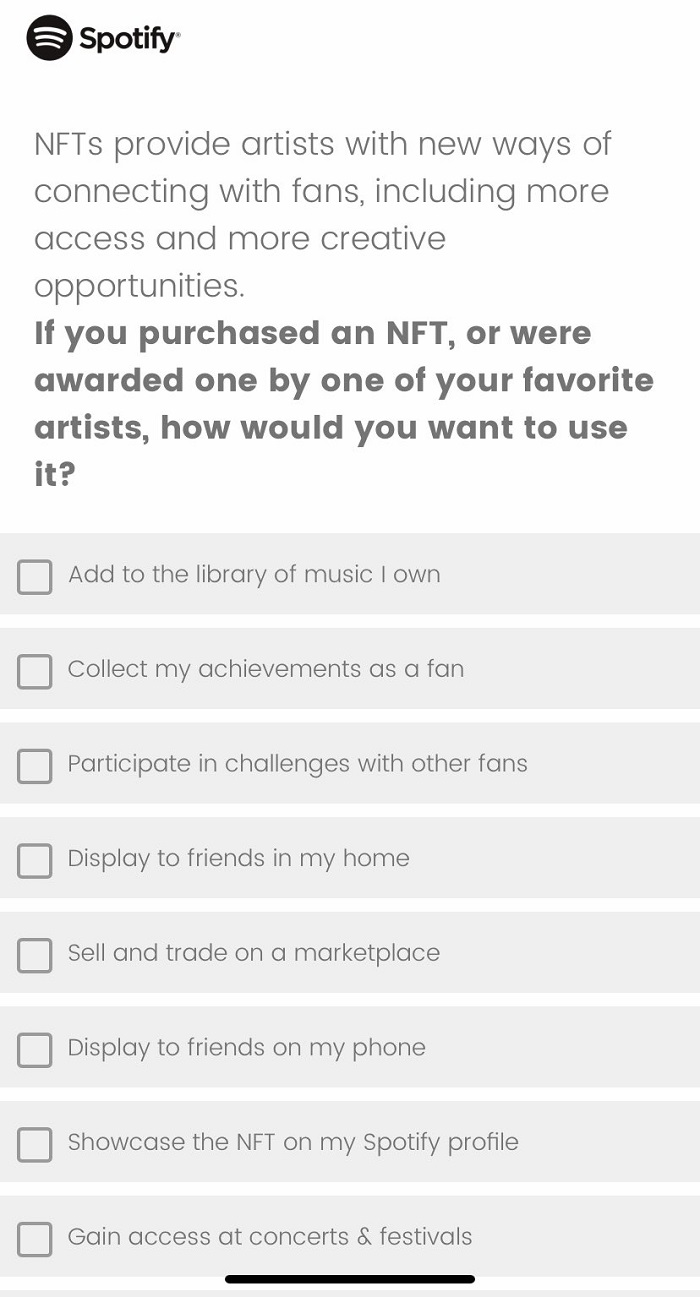This screenshot has height=1297, width=700.
Task: Mark 'Sell and trade on a marketplace'
Action: [x=35, y=954]
